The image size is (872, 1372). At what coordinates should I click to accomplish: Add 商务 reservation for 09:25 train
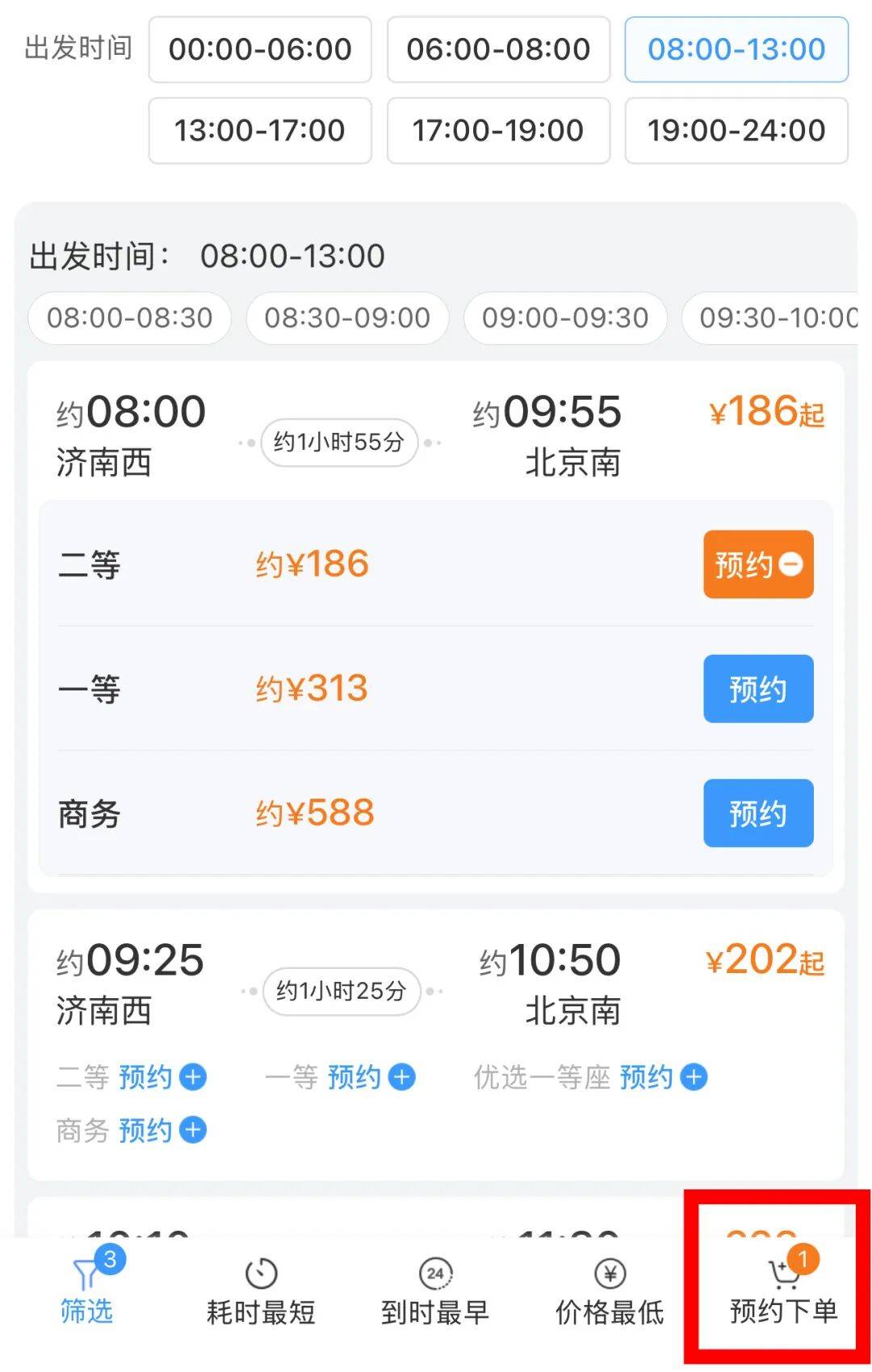tap(162, 1130)
